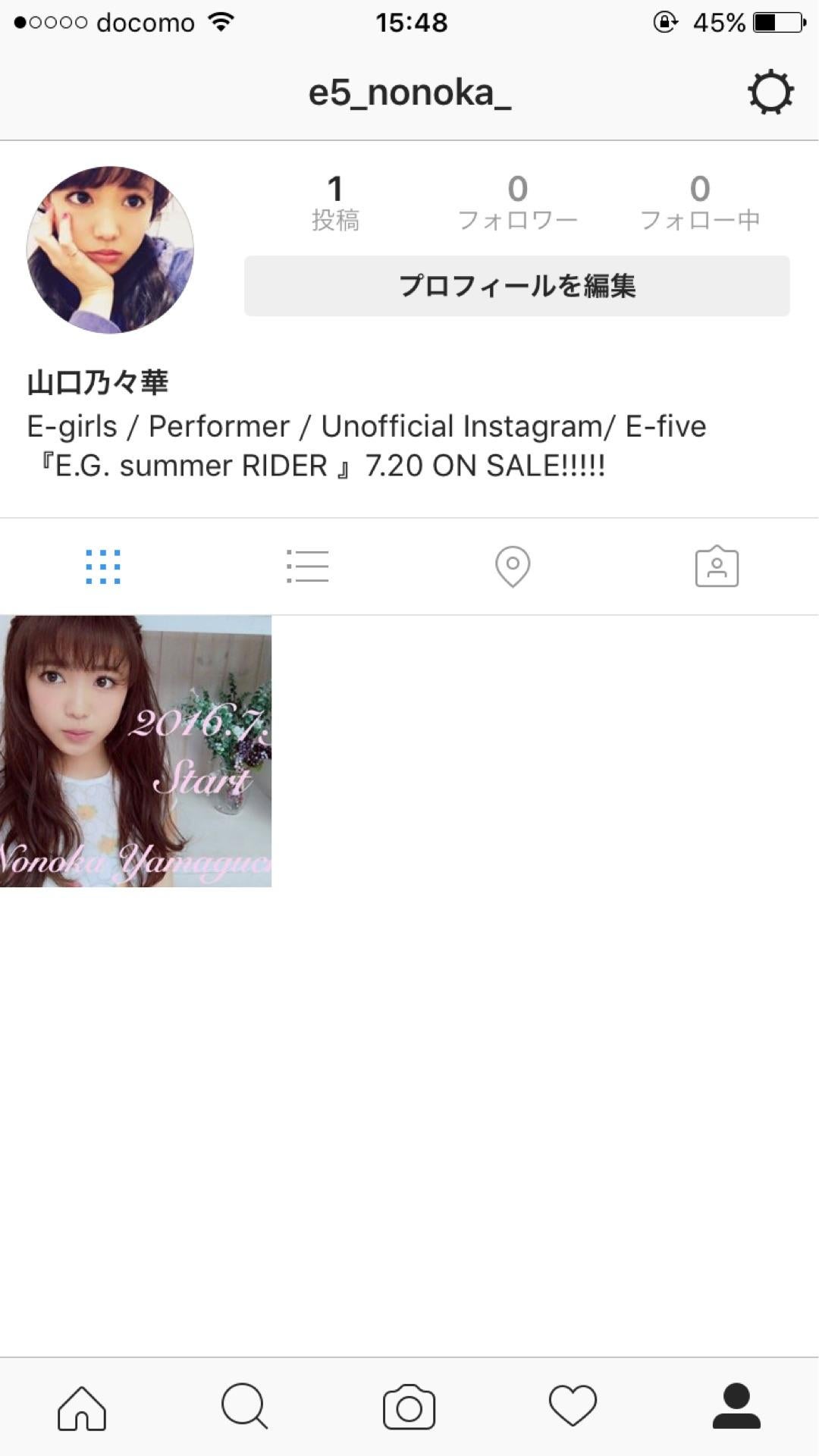This screenshot has height=1456, width=819.
Task: Open the search magnifier tab
Action: coord(245,1407)
